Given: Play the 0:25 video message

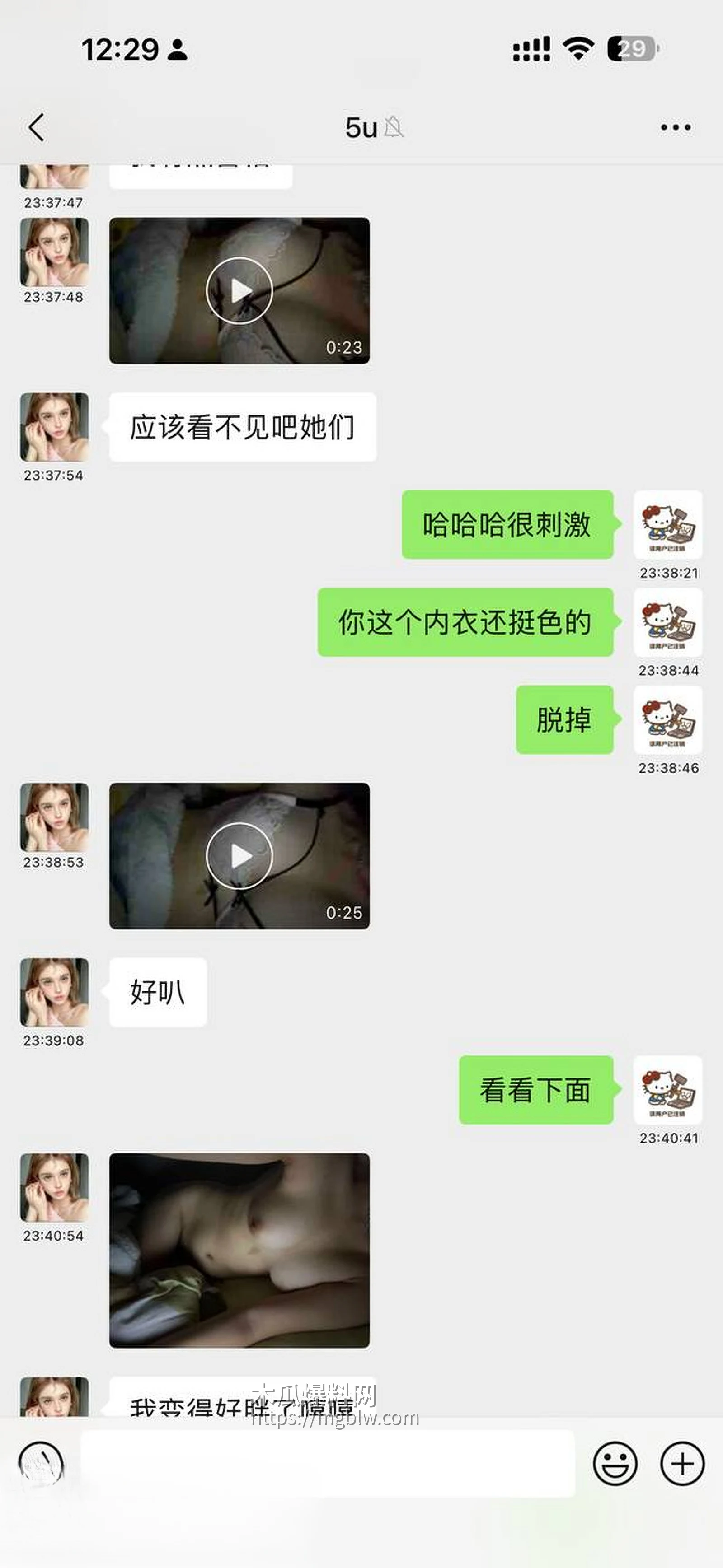Looking at the screenshot, I should pyautogui.click(x=239, y=856).
